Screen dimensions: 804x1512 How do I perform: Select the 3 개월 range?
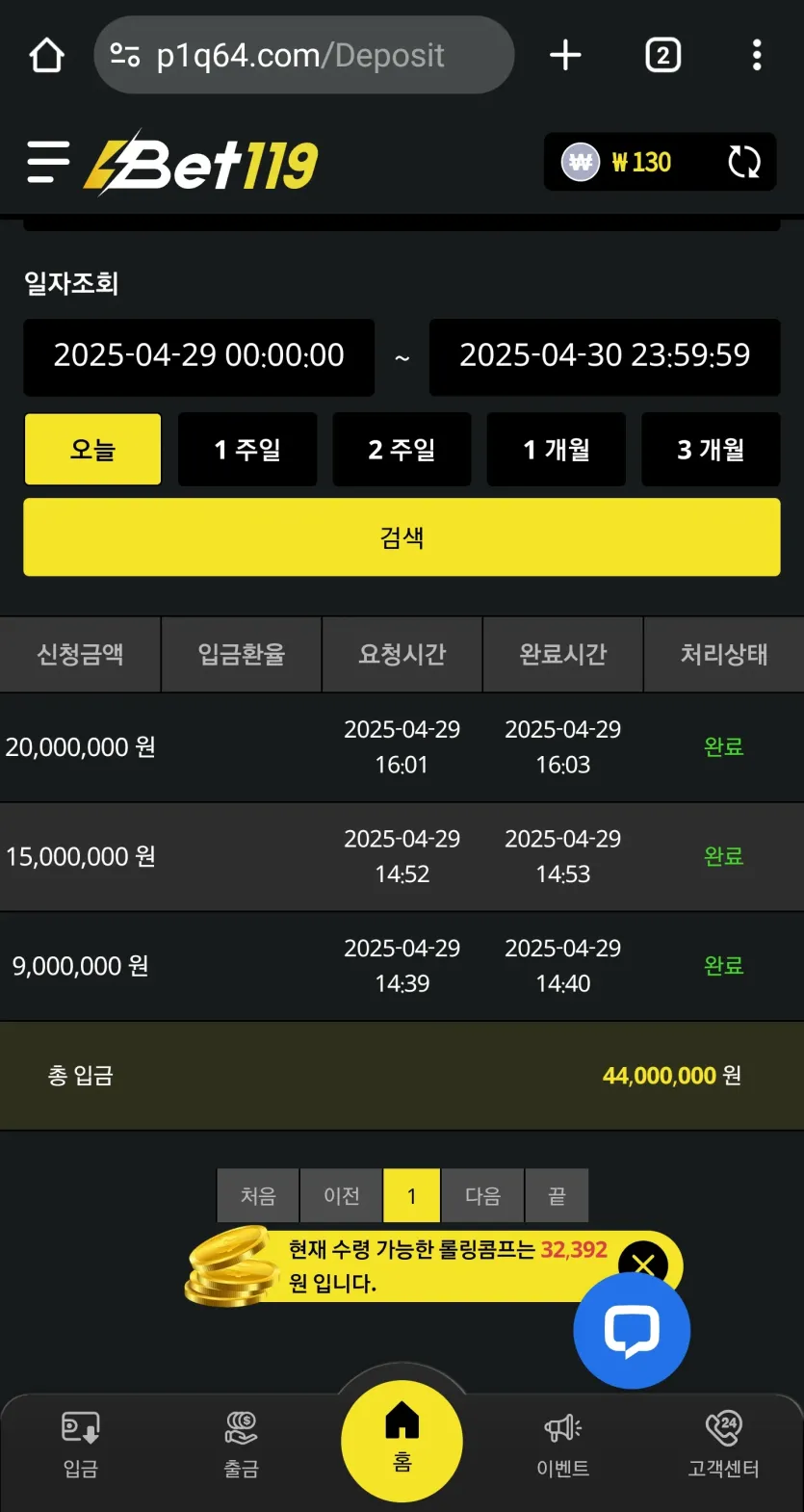pos(711,450)
